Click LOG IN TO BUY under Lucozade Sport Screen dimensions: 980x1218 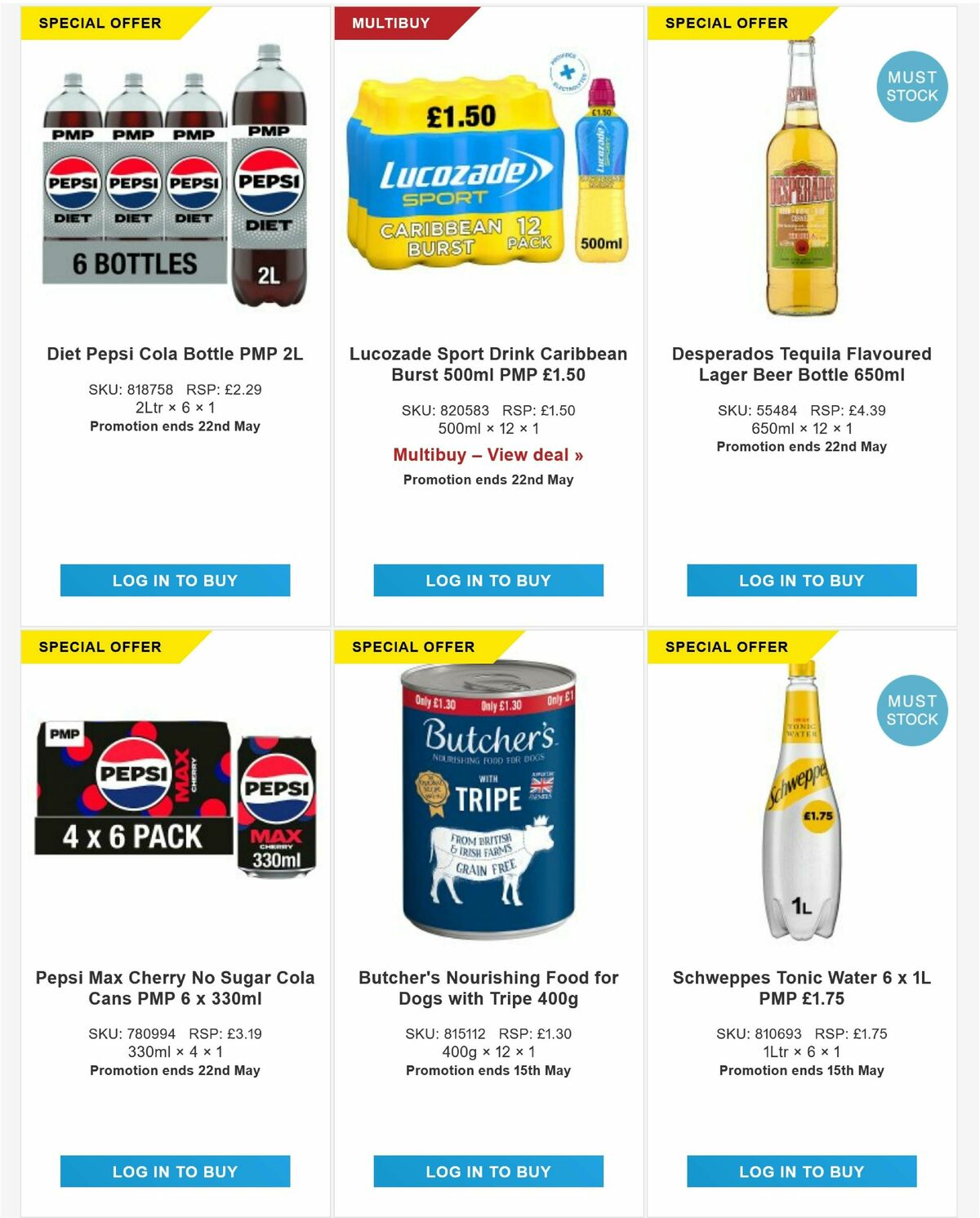tap(488, 581)
